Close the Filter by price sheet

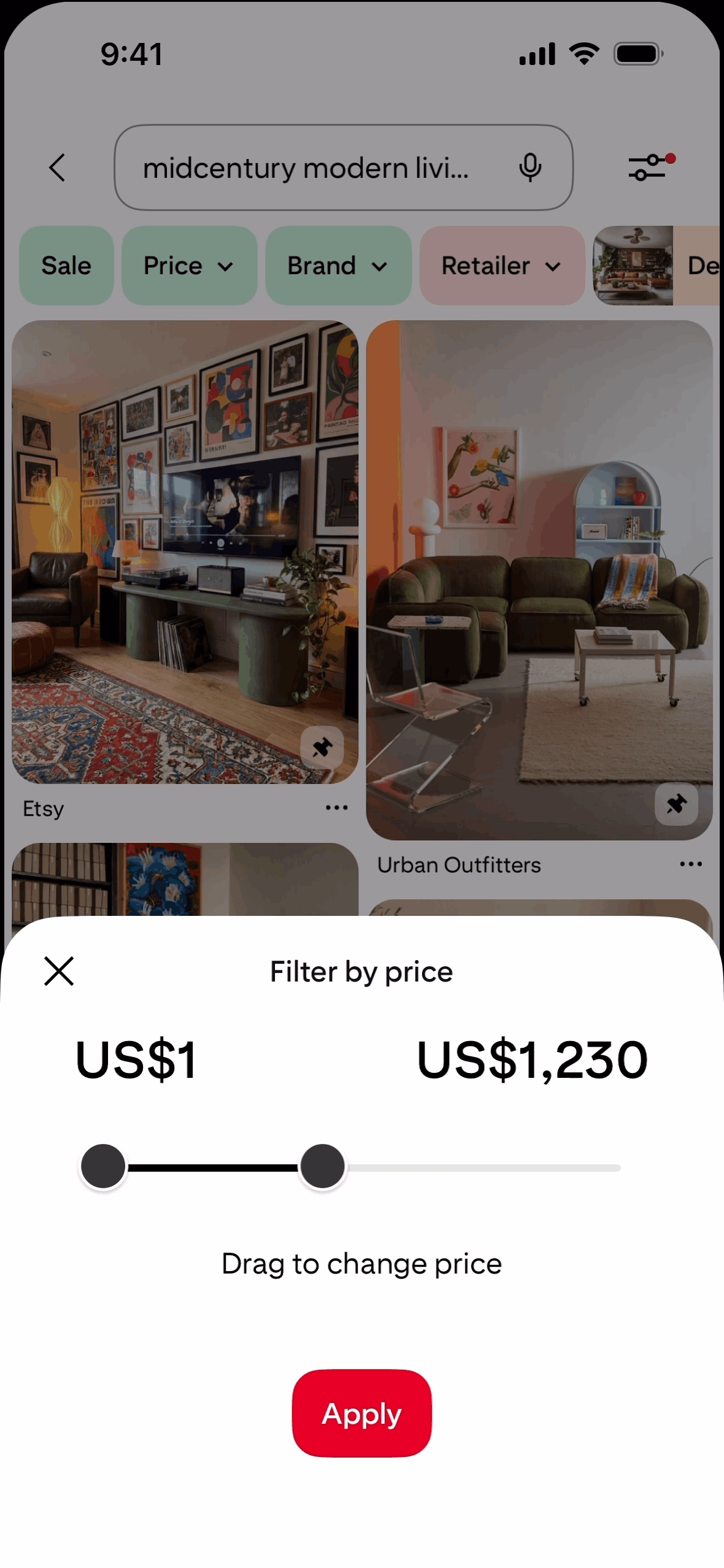pos(59,971)
